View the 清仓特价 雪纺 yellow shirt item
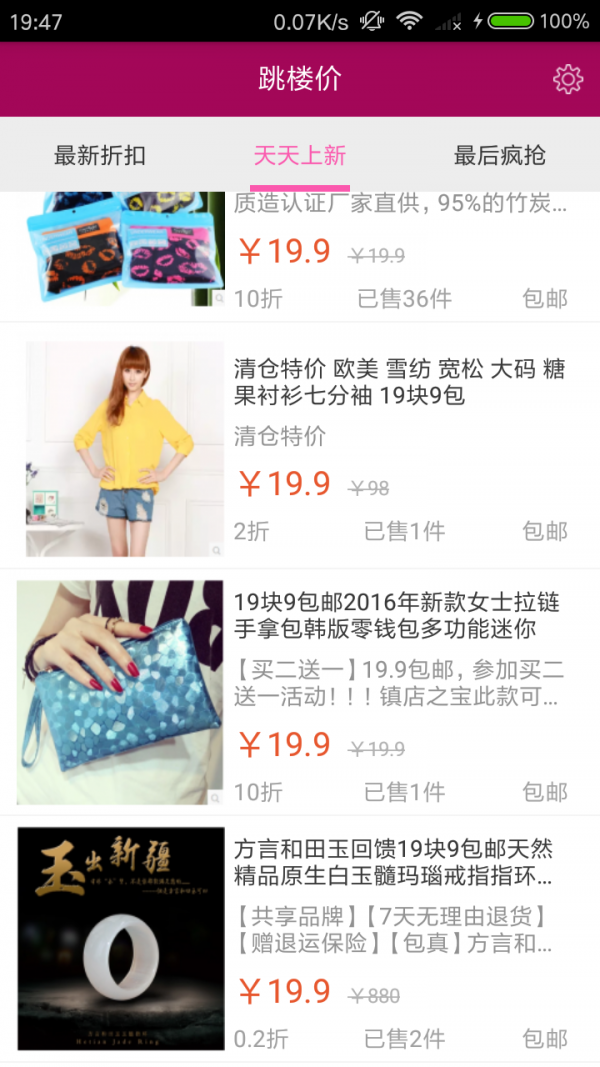 point(300,447)
